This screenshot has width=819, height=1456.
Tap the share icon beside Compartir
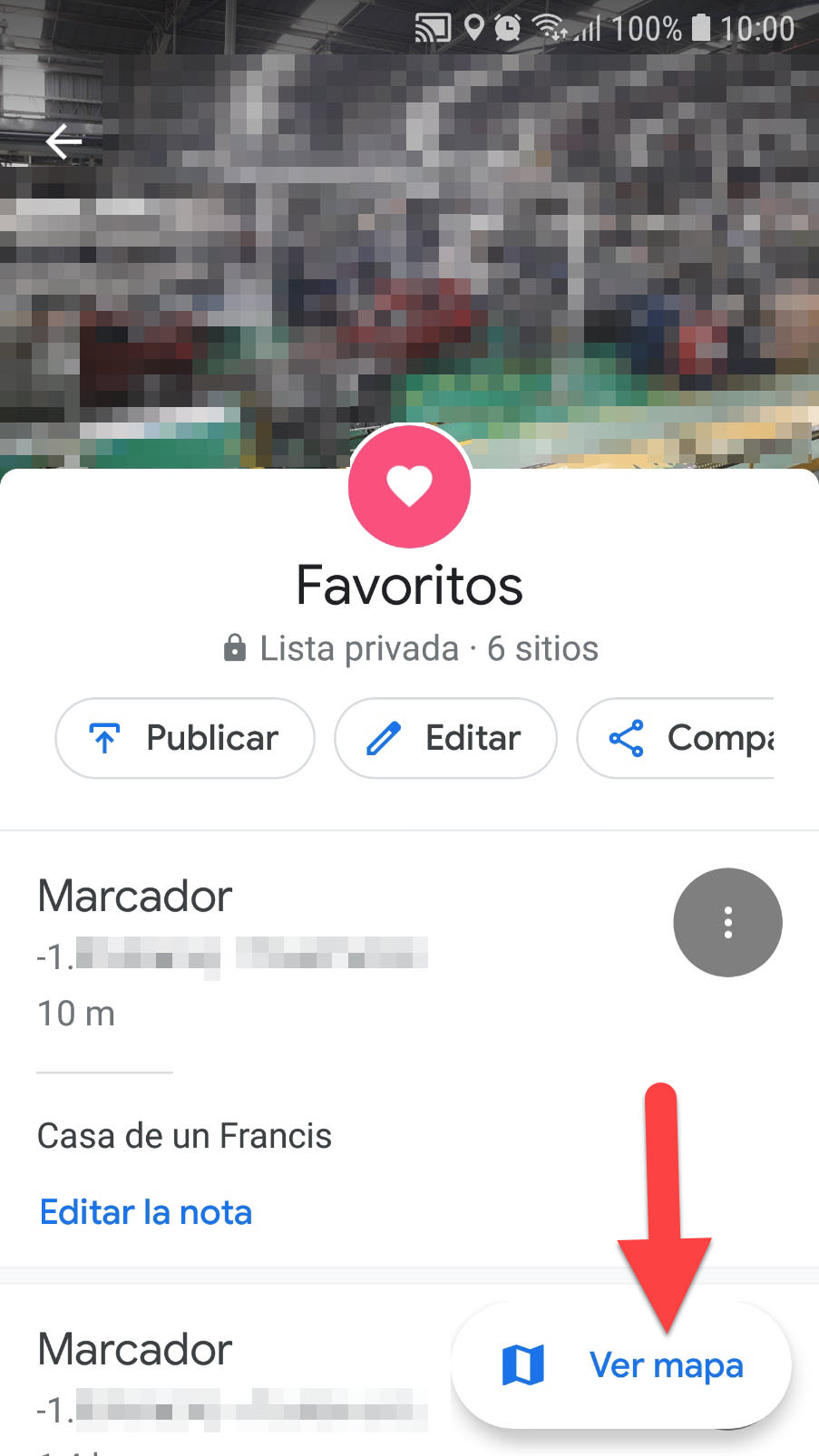628,738
